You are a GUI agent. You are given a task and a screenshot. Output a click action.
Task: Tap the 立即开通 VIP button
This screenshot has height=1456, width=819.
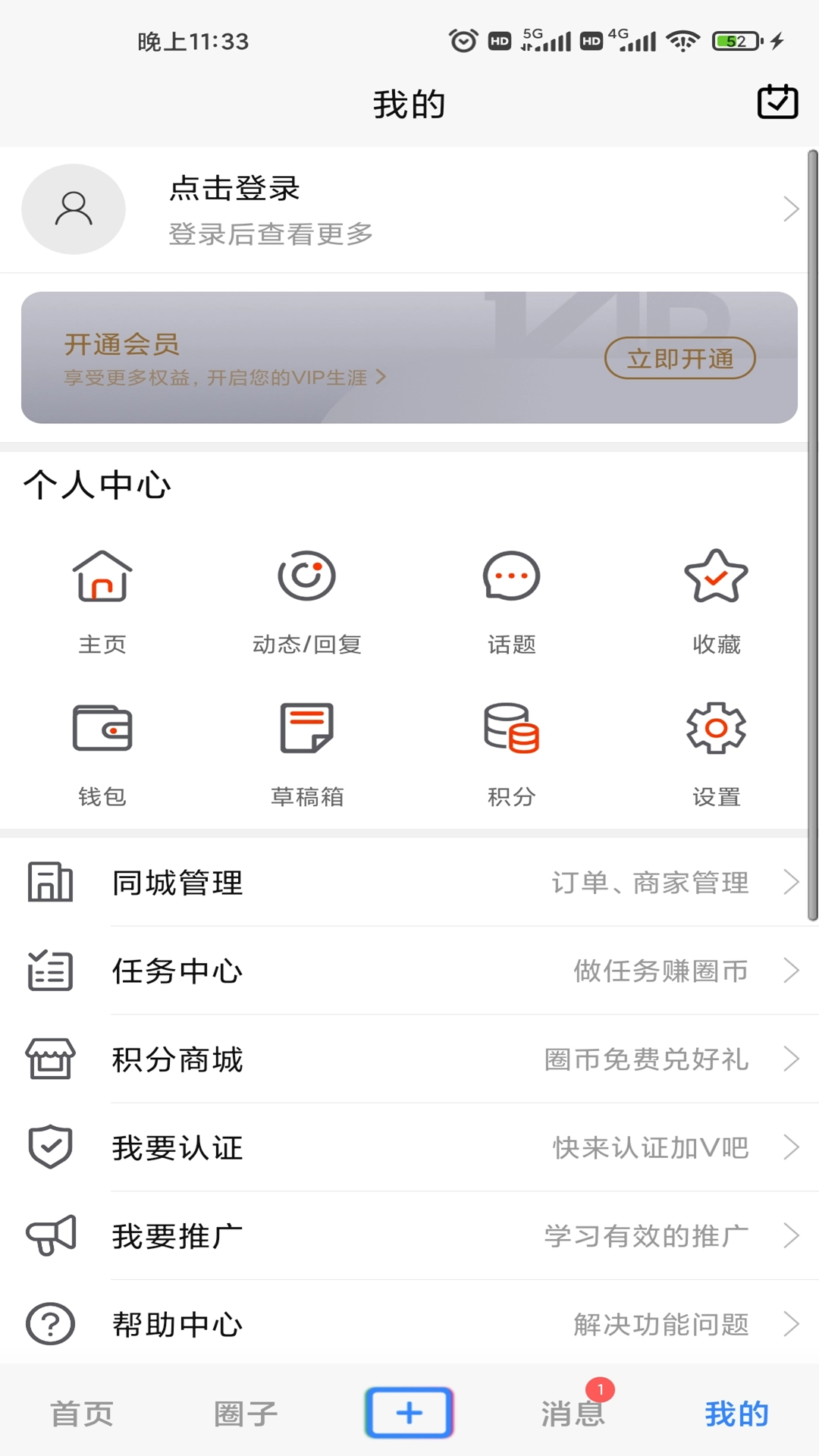[x=679, y=358]
